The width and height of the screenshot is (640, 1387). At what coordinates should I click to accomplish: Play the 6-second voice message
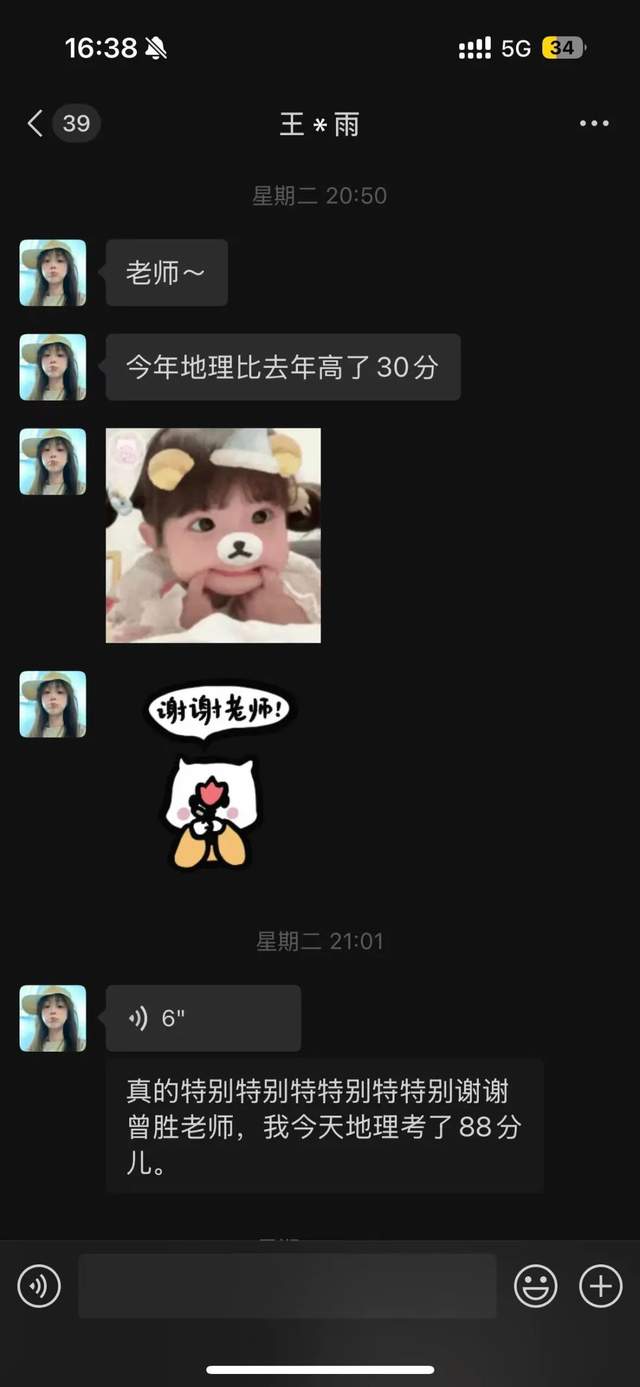(202, 1018)
